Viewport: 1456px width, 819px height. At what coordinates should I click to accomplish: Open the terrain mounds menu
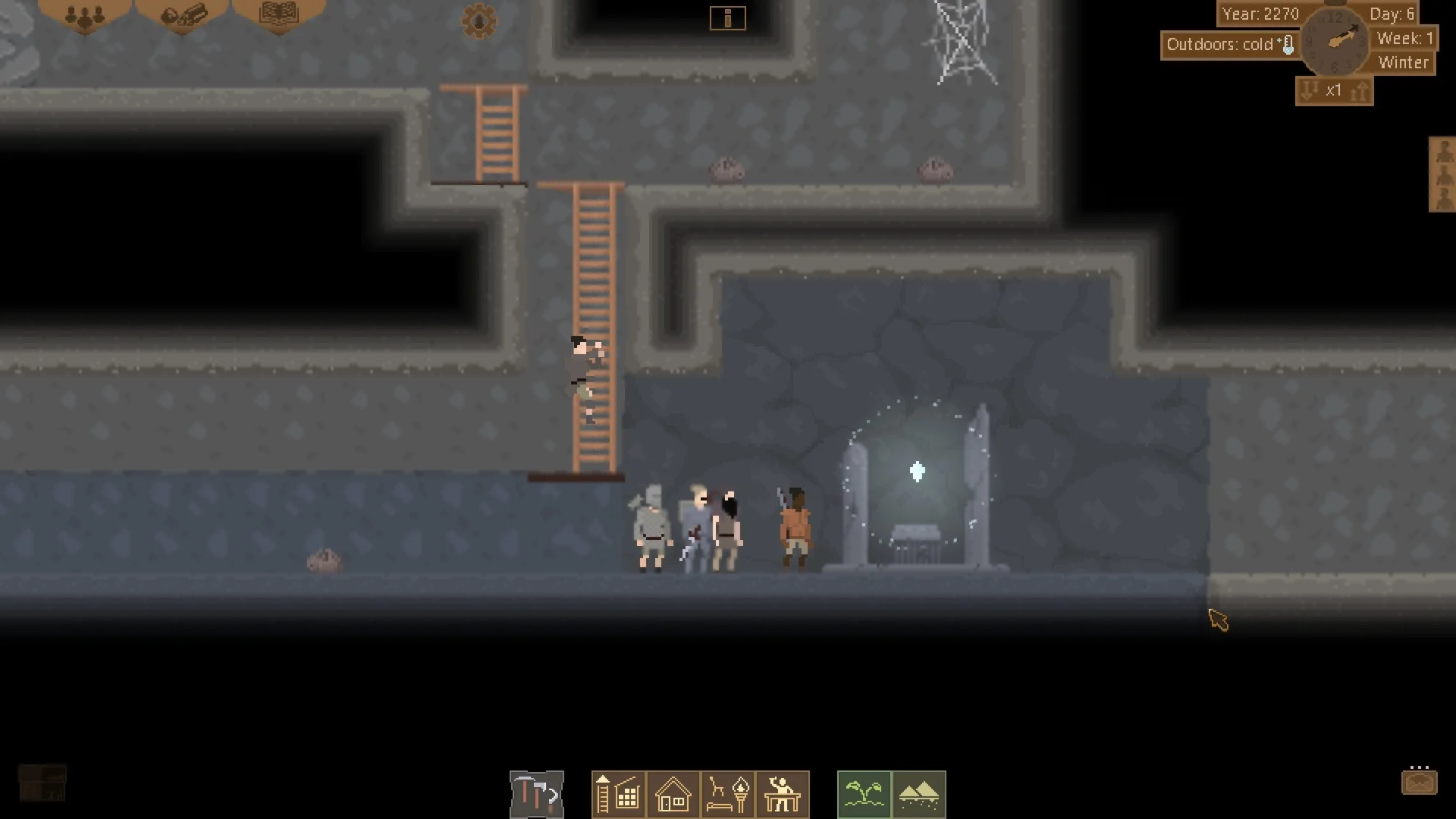(x=919, y=795)
